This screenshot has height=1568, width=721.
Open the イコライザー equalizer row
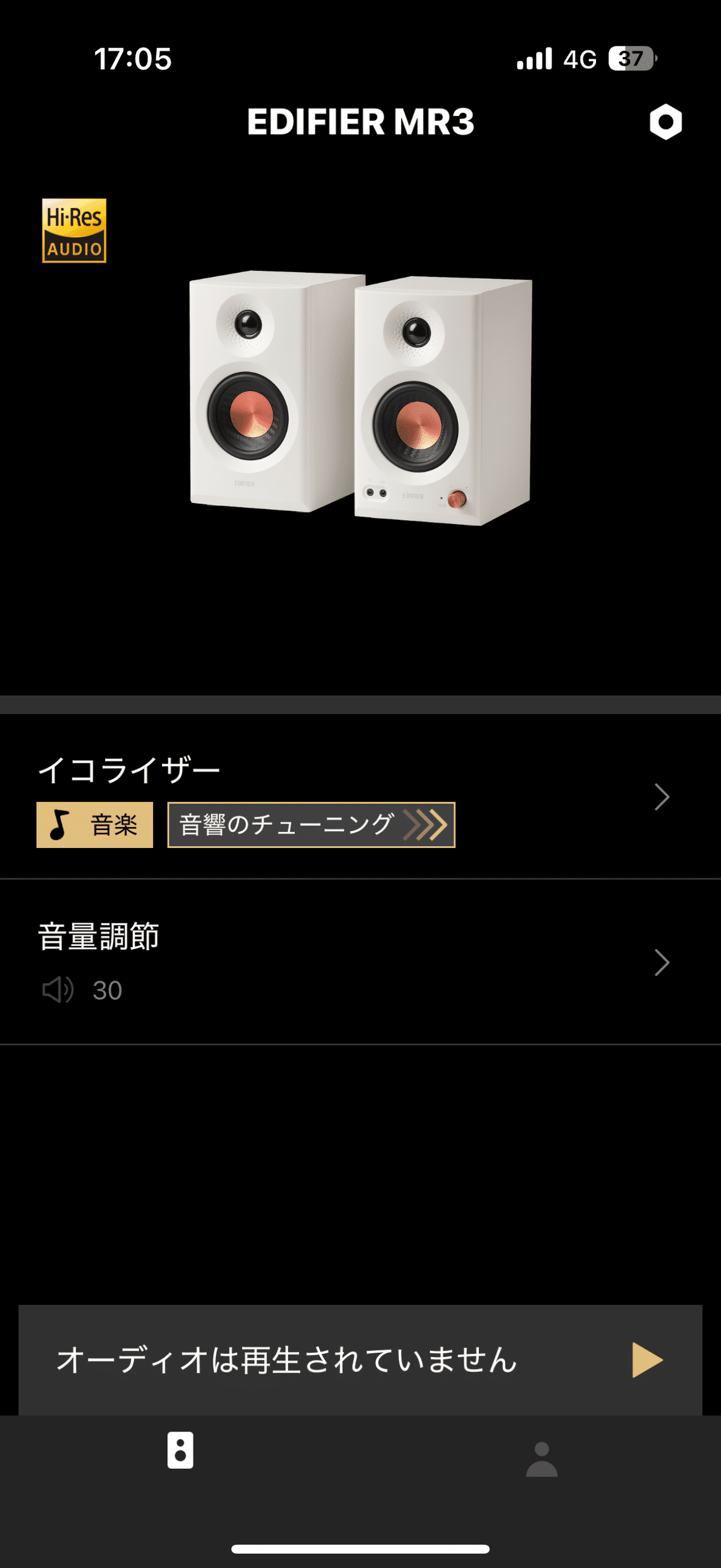(360, 796)
